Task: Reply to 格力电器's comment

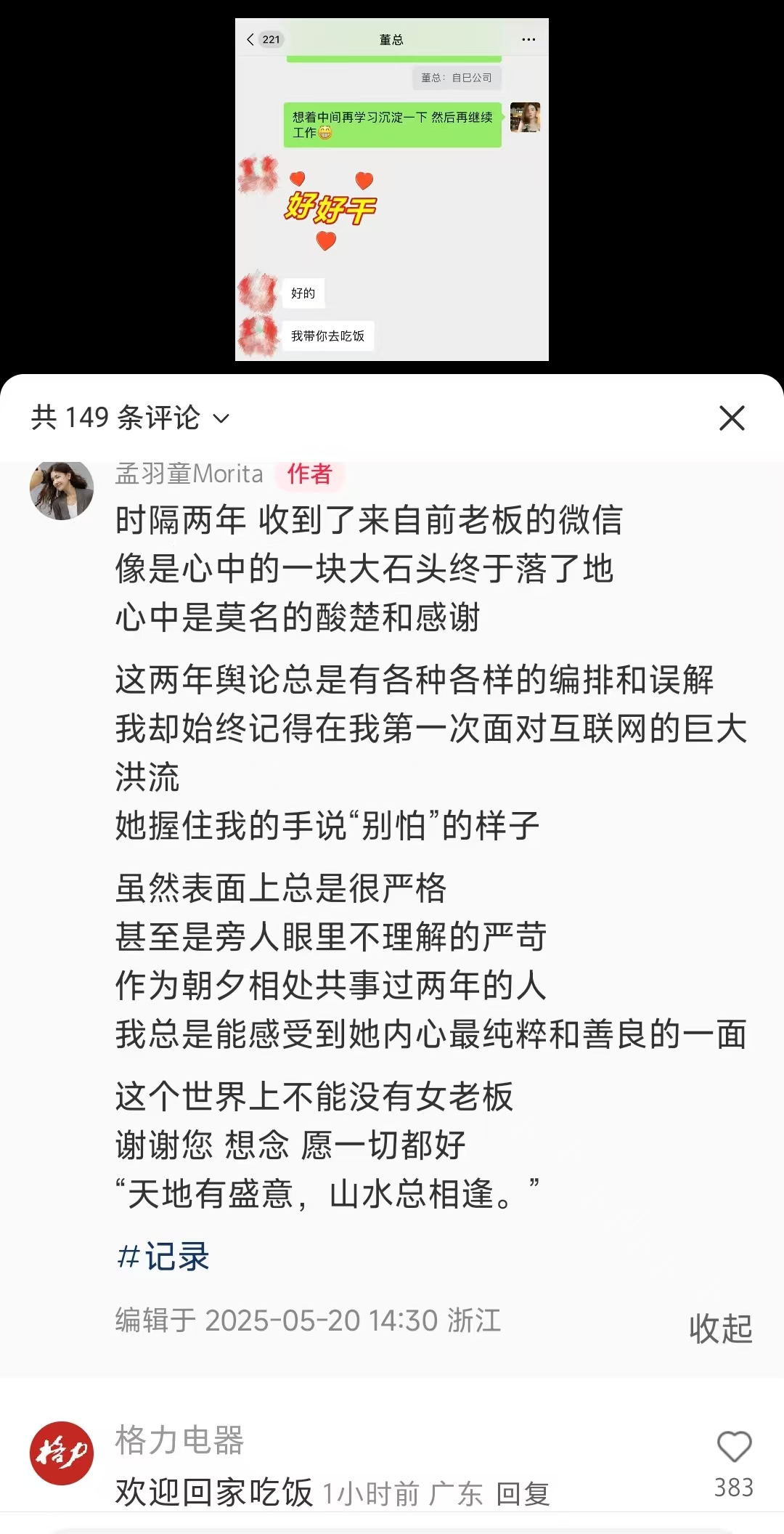Action: (x=523, y=1494)
